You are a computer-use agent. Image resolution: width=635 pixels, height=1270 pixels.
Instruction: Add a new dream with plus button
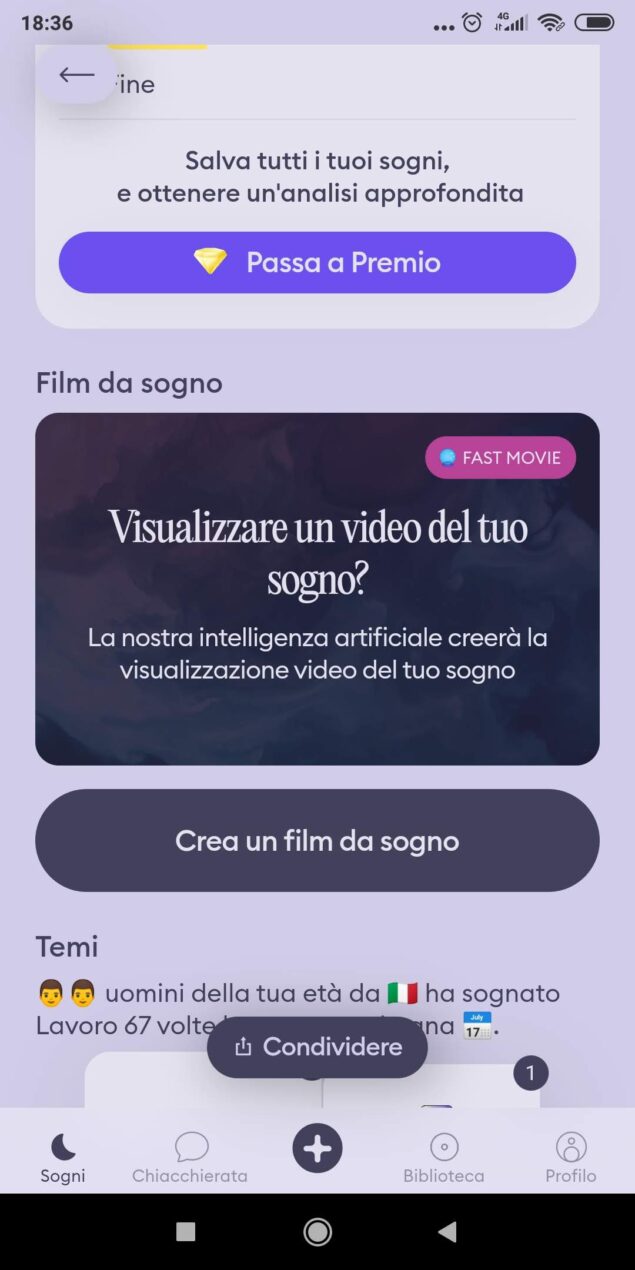(317, 1149)
